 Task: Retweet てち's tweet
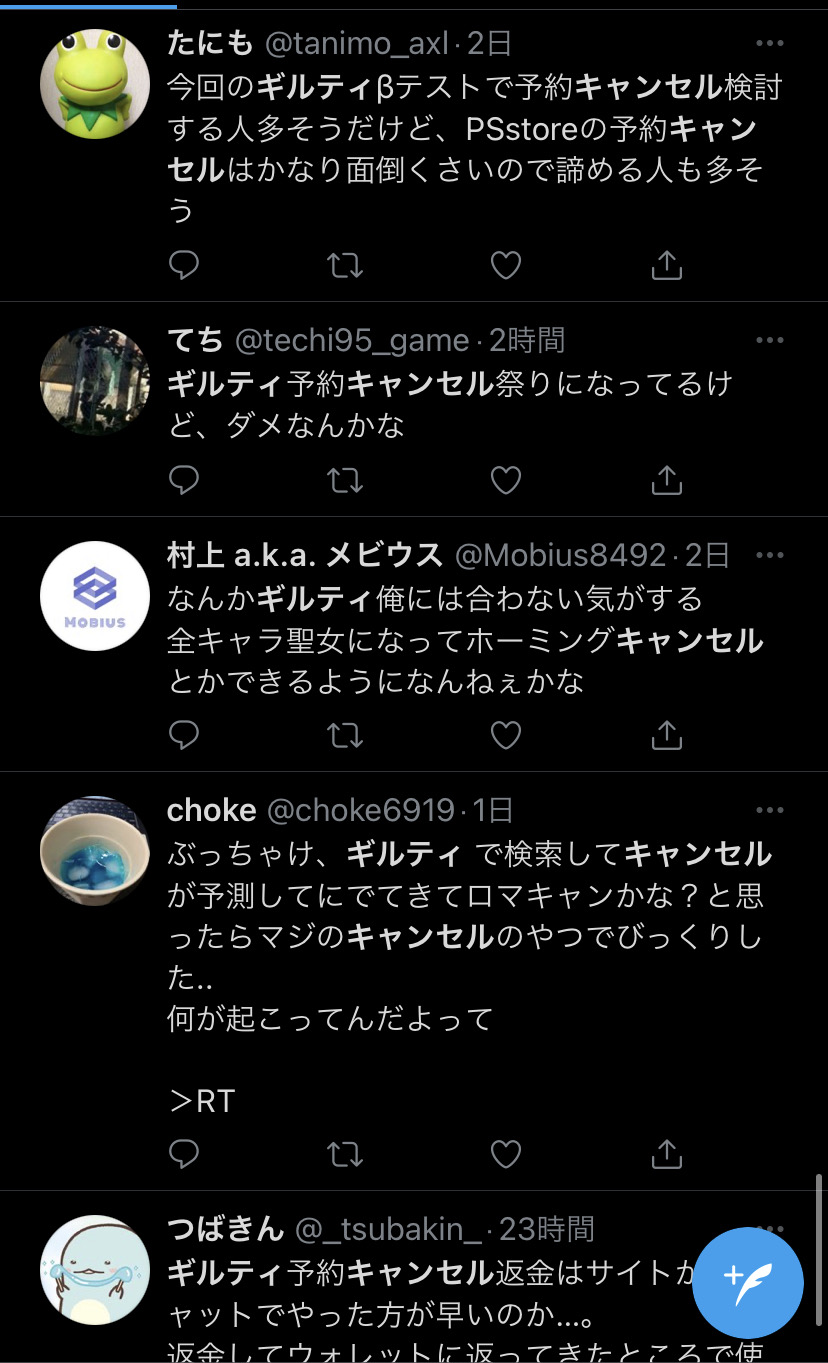coord(345,481)
